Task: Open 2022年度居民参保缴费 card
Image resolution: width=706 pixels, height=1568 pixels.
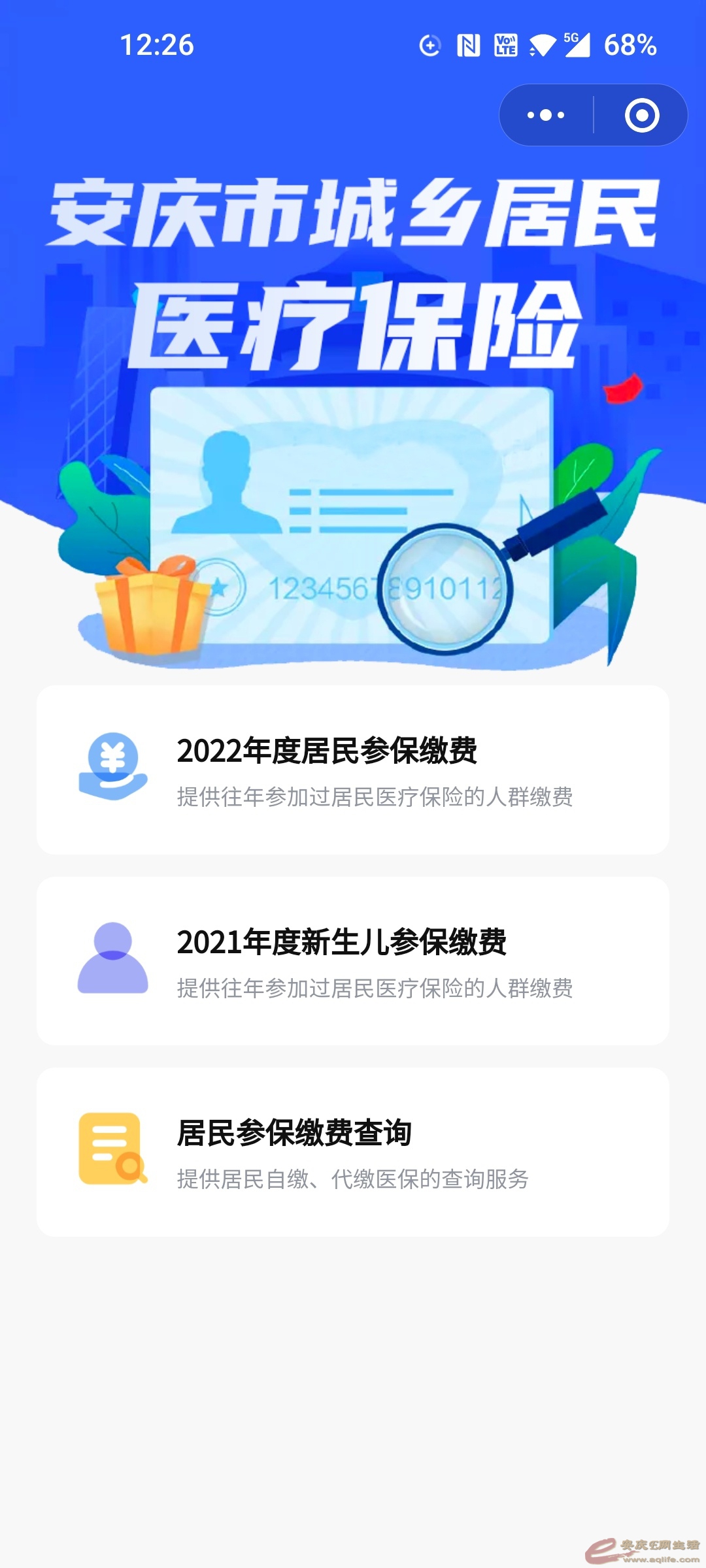Action: tap(353, 770)
